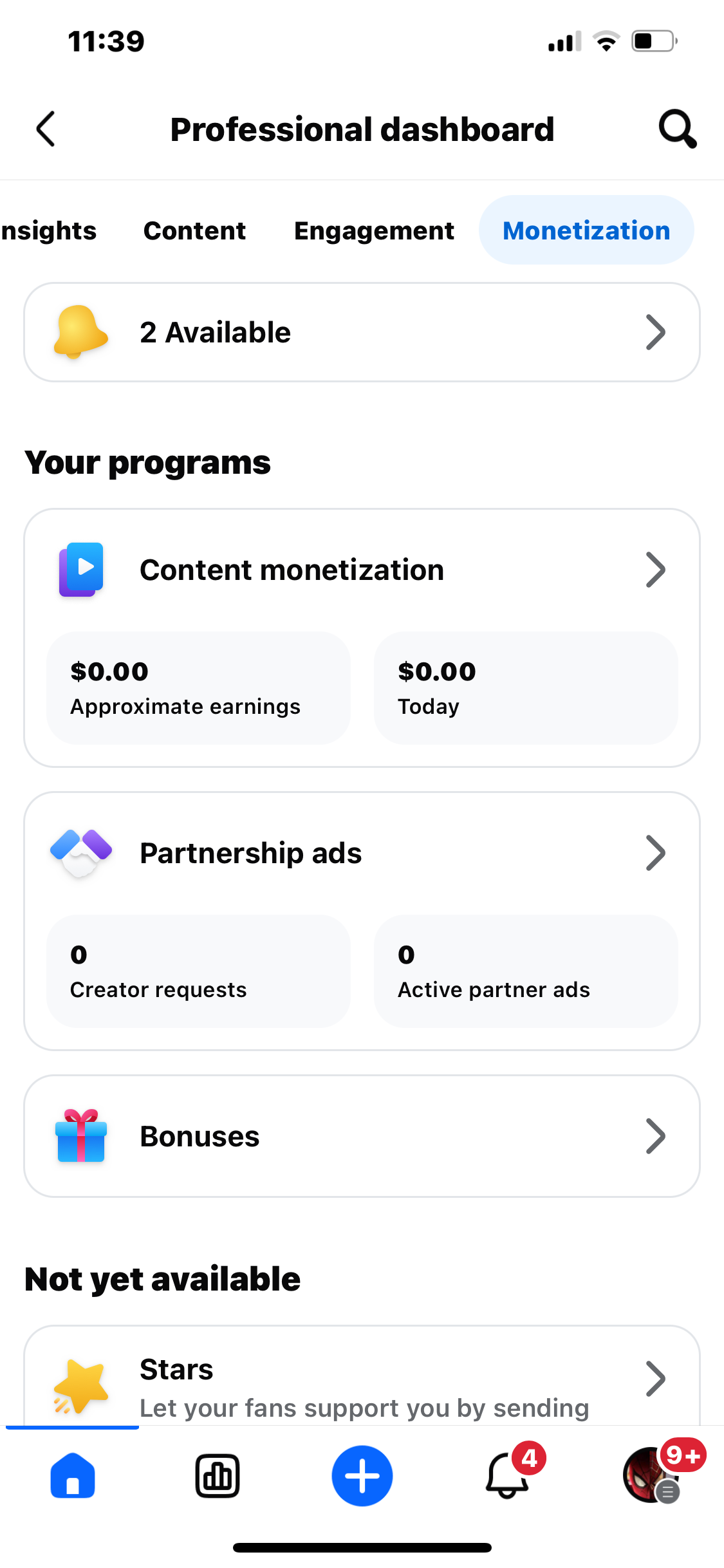The width and height of the screenshot is (724, 1568).
Task: Open Content monetization program
Action: (362, 570)
